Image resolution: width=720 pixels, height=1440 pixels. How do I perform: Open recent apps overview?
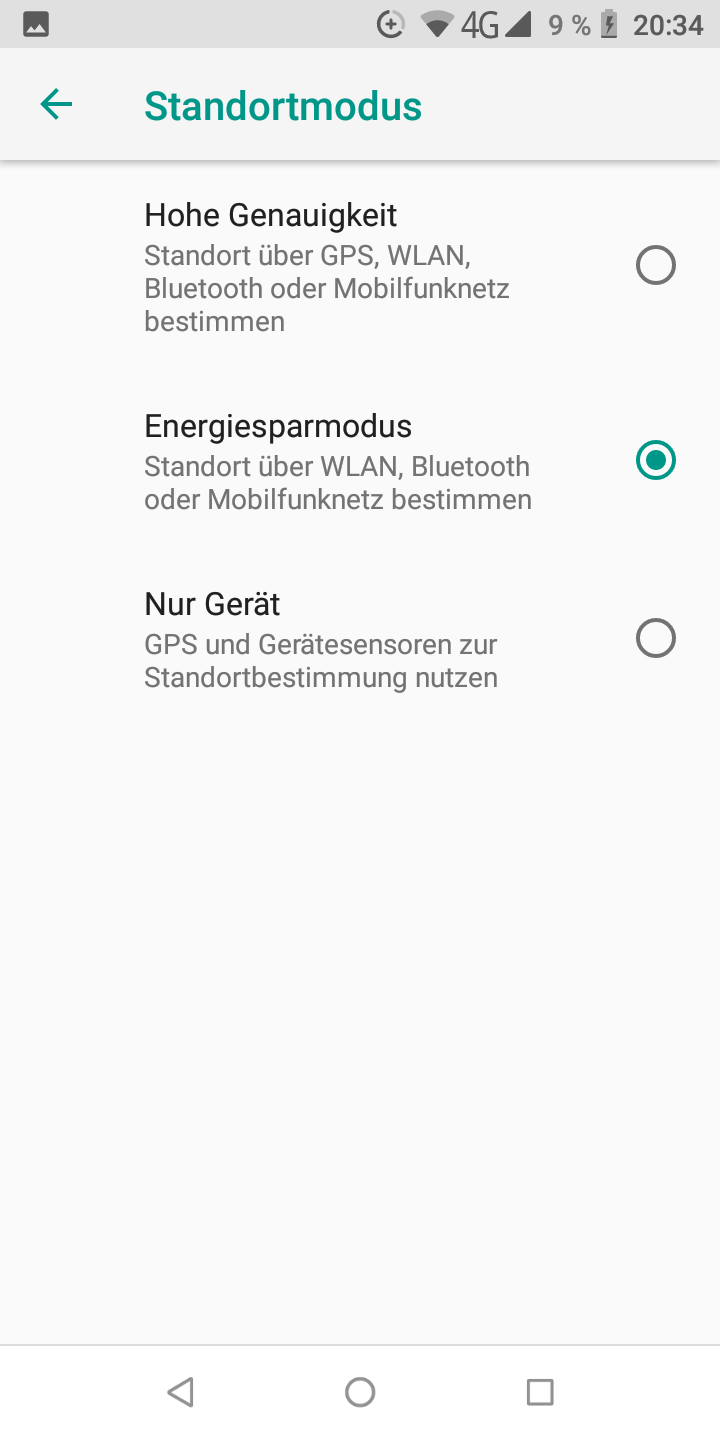point(540,1392)
